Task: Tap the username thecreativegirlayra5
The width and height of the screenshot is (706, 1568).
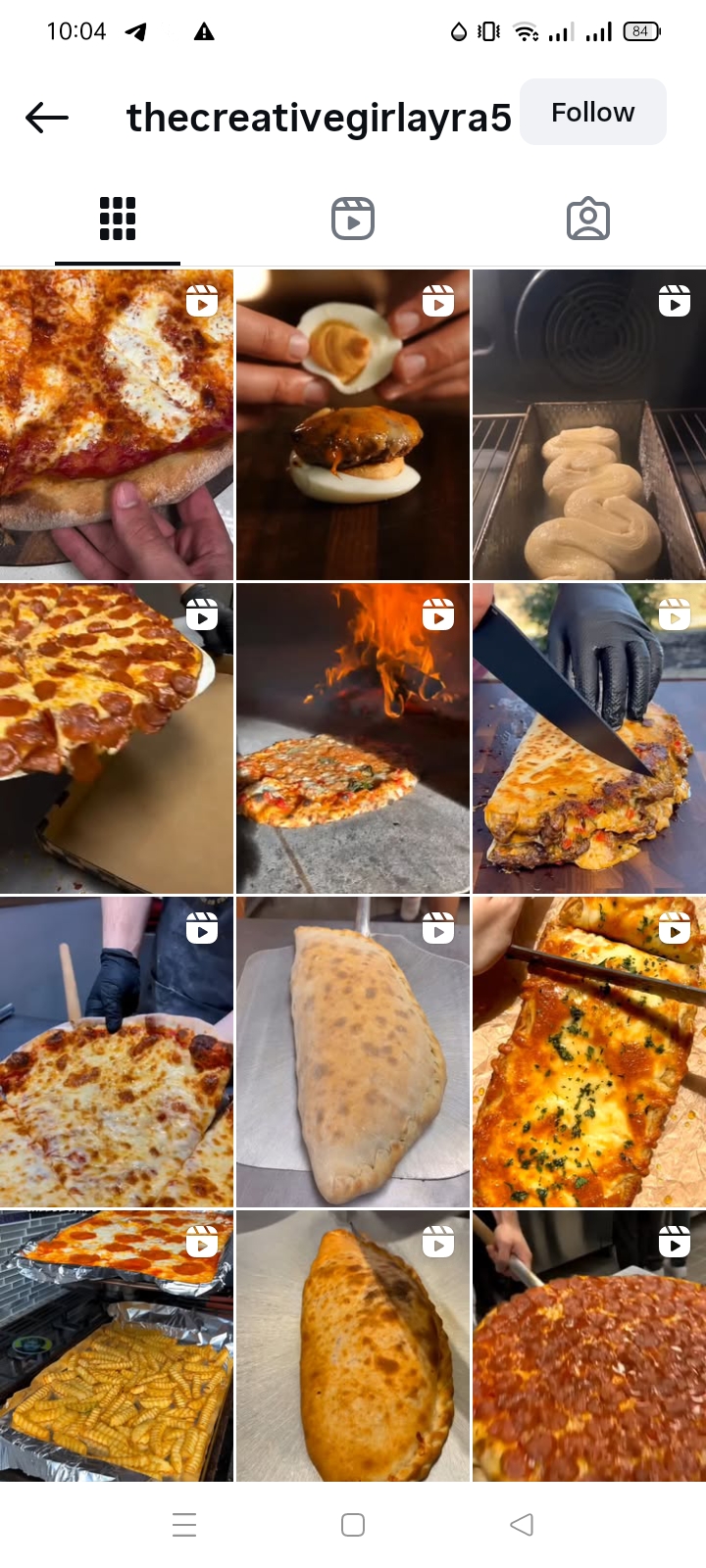Action: pyautogui.click(x=319, y=116)
